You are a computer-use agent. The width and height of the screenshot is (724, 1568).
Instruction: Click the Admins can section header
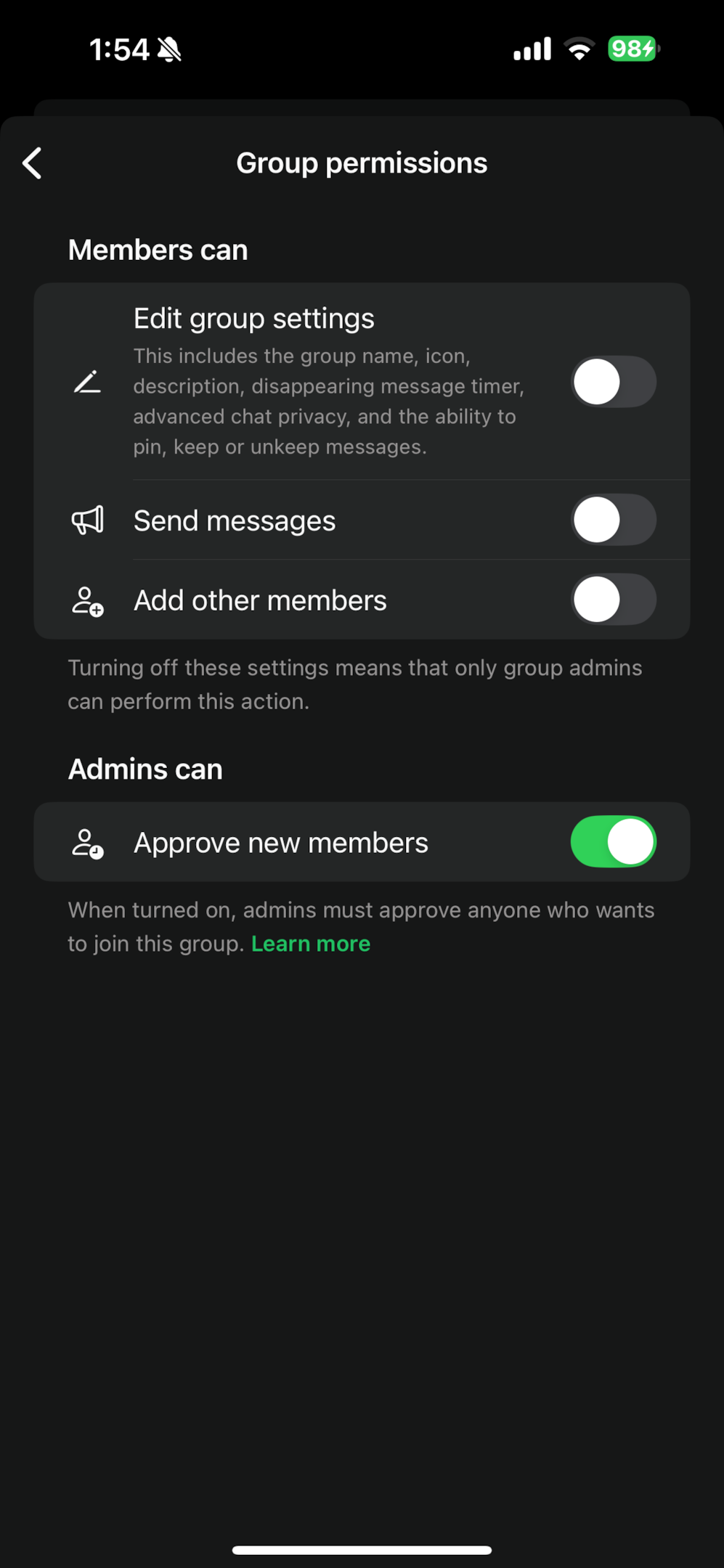pos(145,768)
